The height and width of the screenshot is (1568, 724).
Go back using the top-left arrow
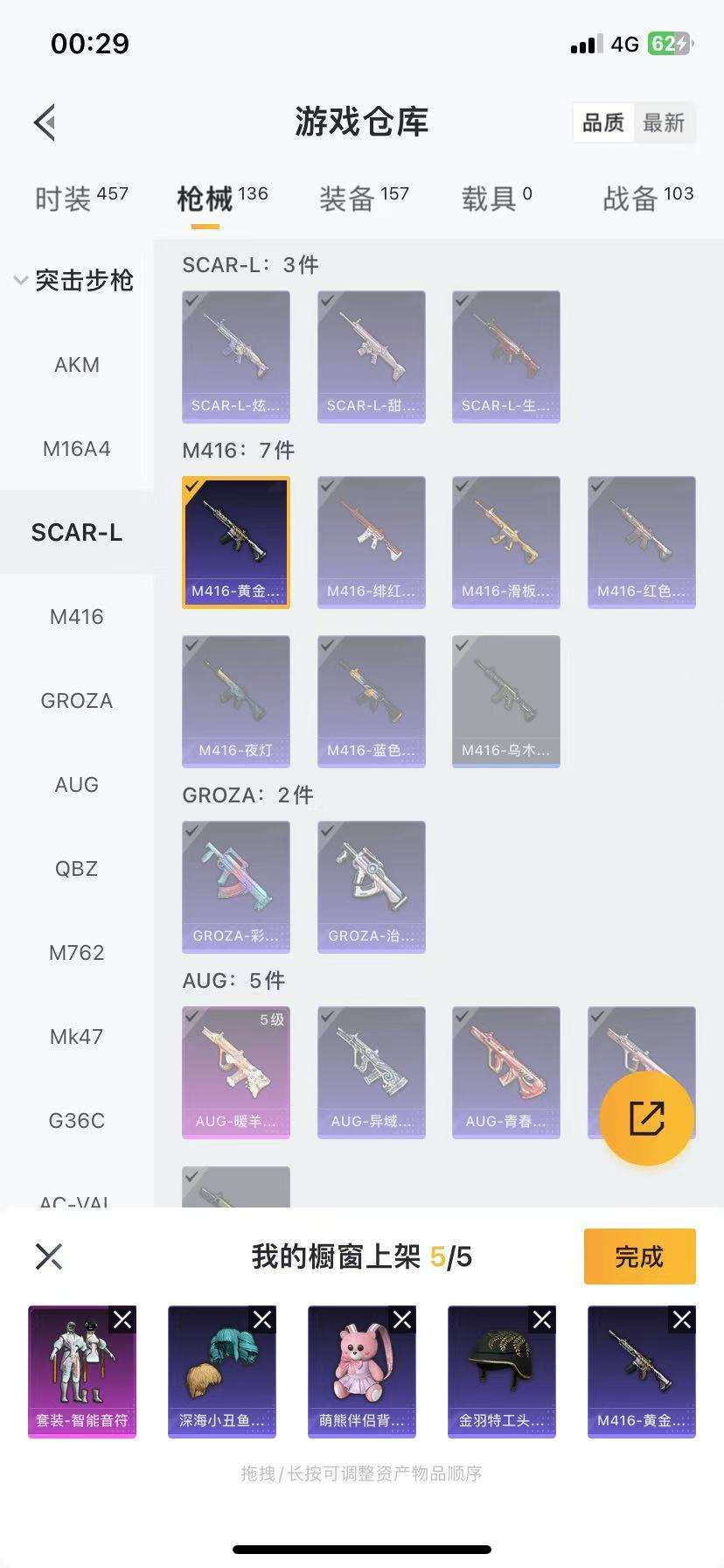pyautogui.click(x=45, y=122)
